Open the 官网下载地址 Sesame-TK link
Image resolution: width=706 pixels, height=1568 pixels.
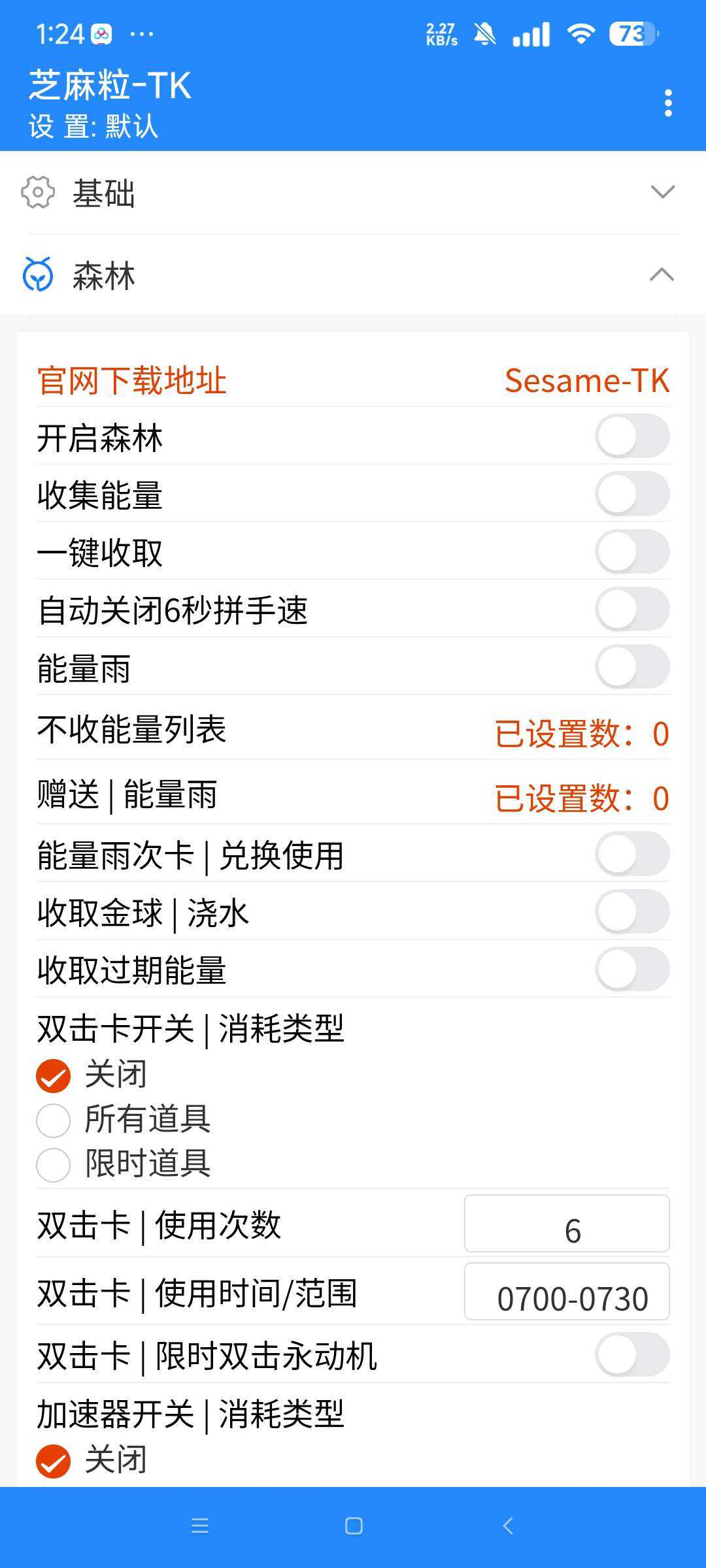(586, 380)
